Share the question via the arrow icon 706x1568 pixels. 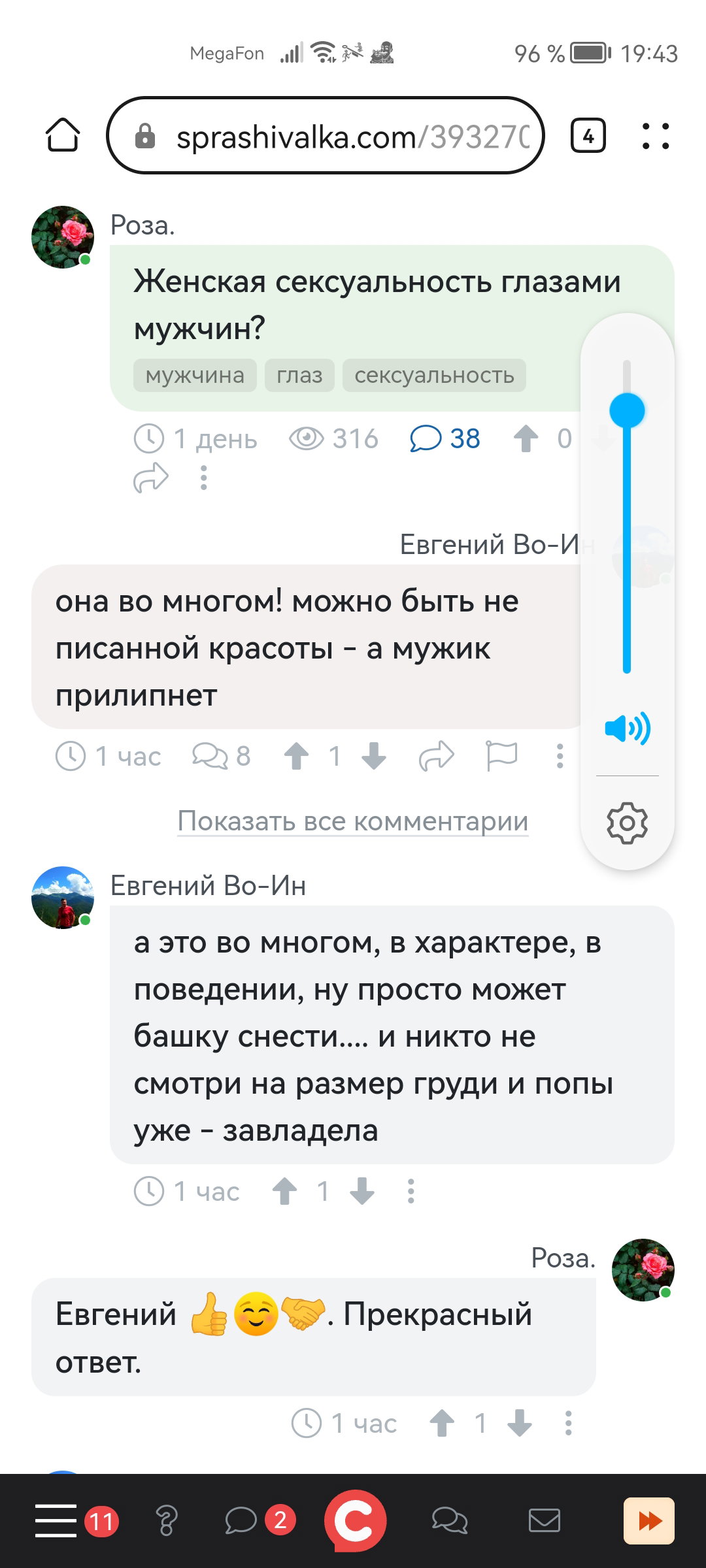point(151,478)
